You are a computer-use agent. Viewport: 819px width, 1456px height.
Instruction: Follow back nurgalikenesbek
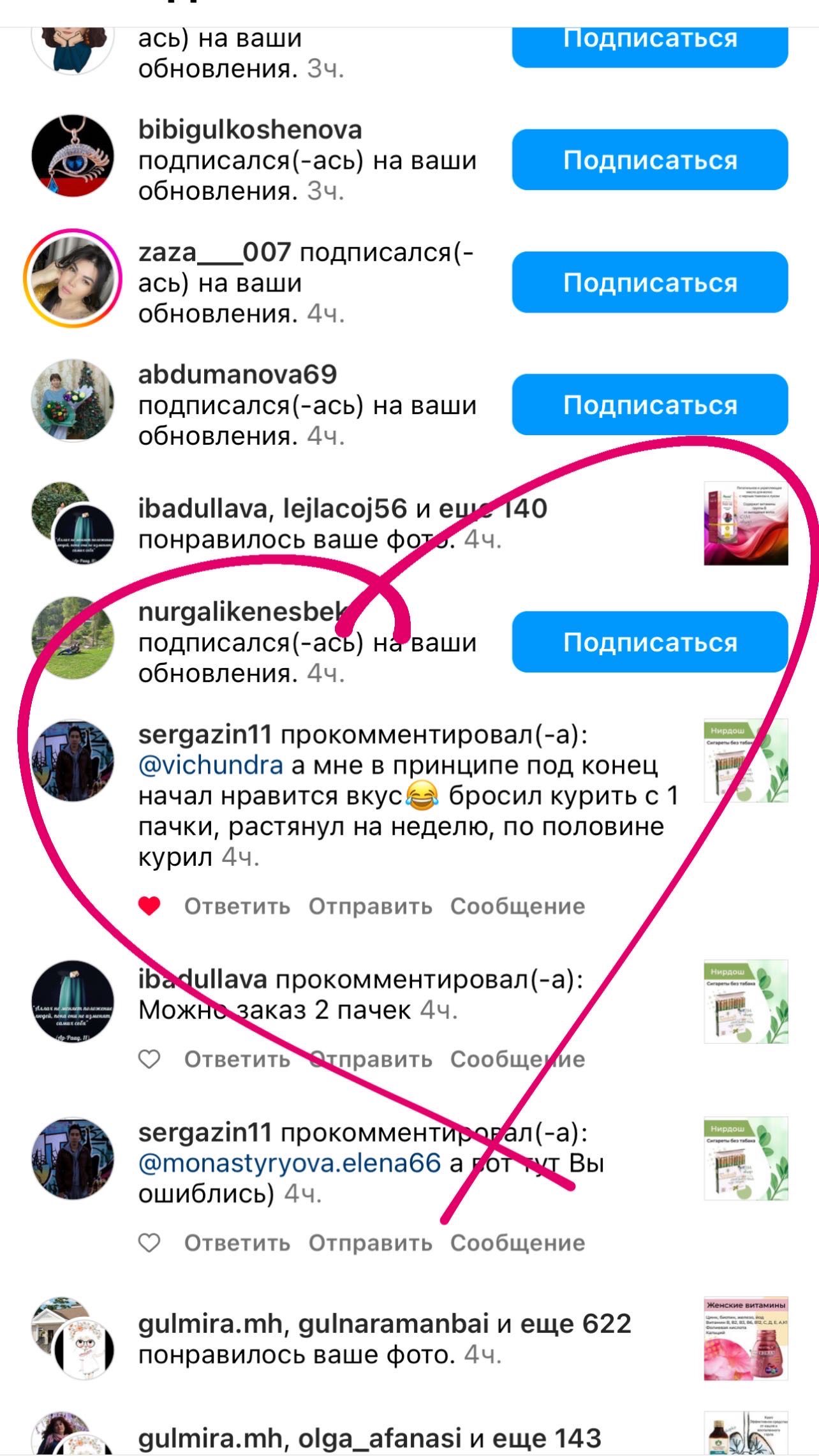click(649, 642)
